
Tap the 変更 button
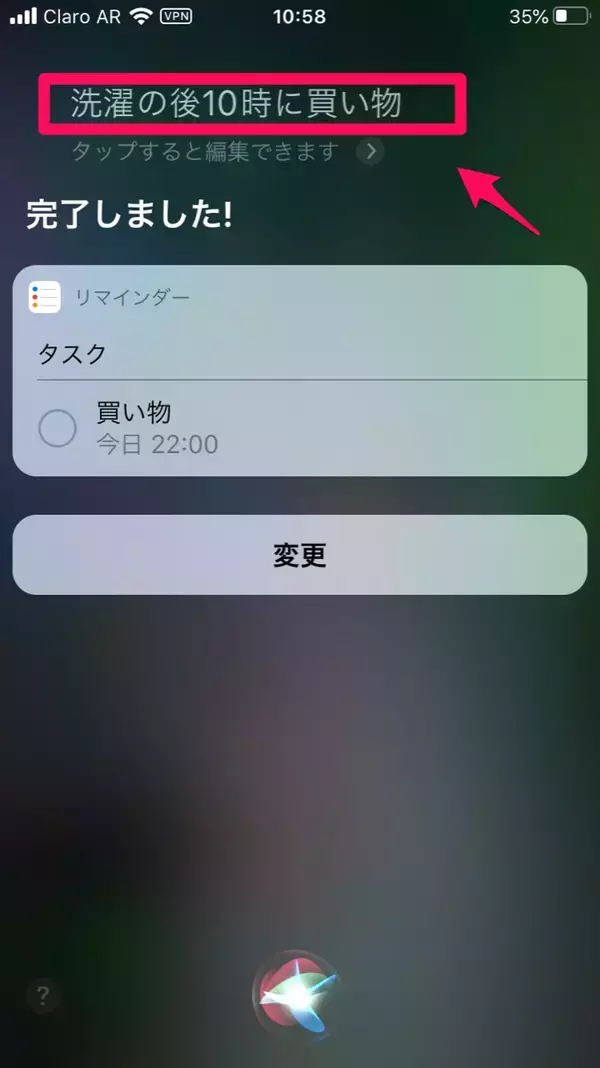[x=299, y=555]
